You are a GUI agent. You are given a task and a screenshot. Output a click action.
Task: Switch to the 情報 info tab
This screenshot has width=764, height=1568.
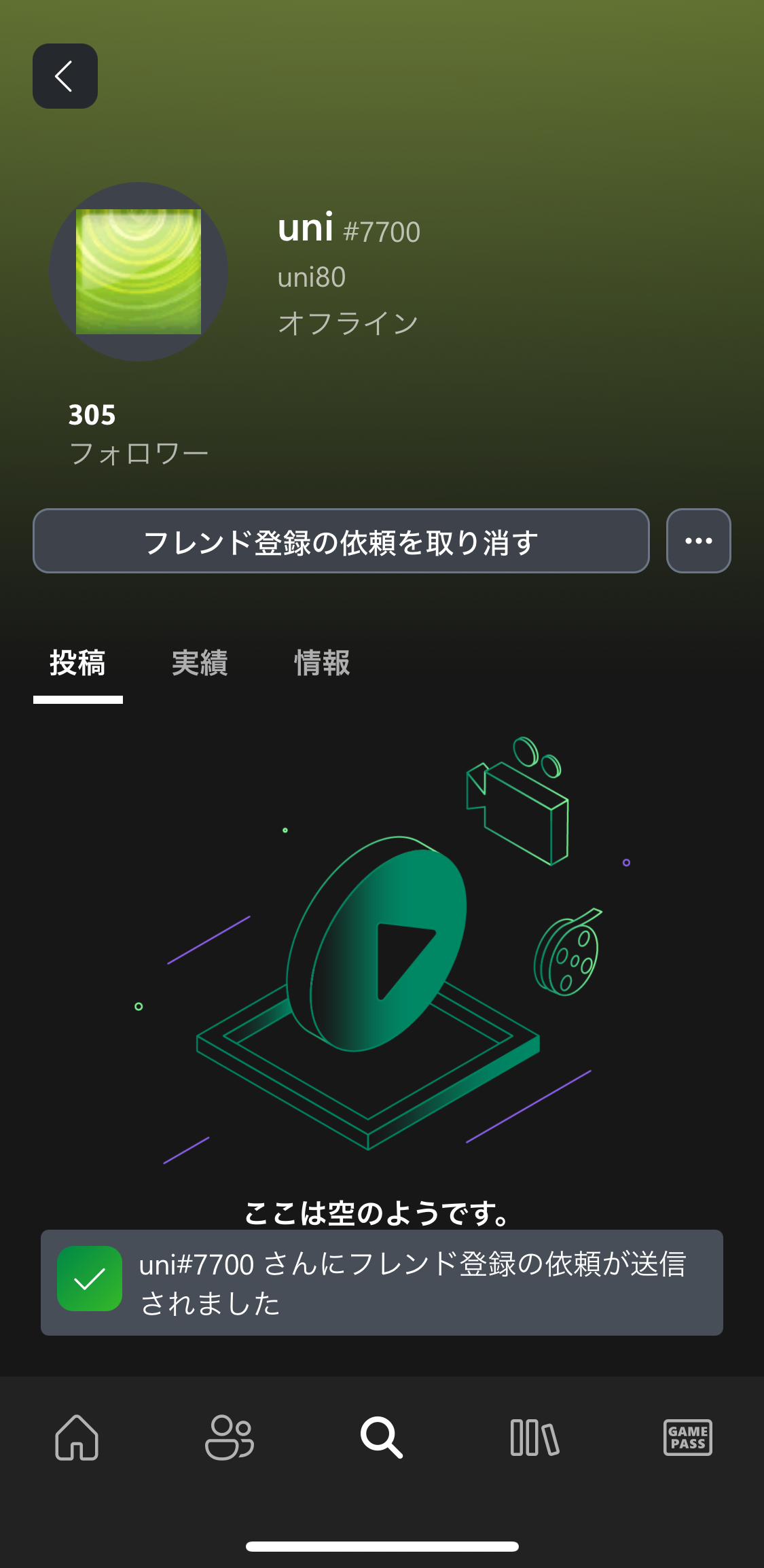(322, 663)
